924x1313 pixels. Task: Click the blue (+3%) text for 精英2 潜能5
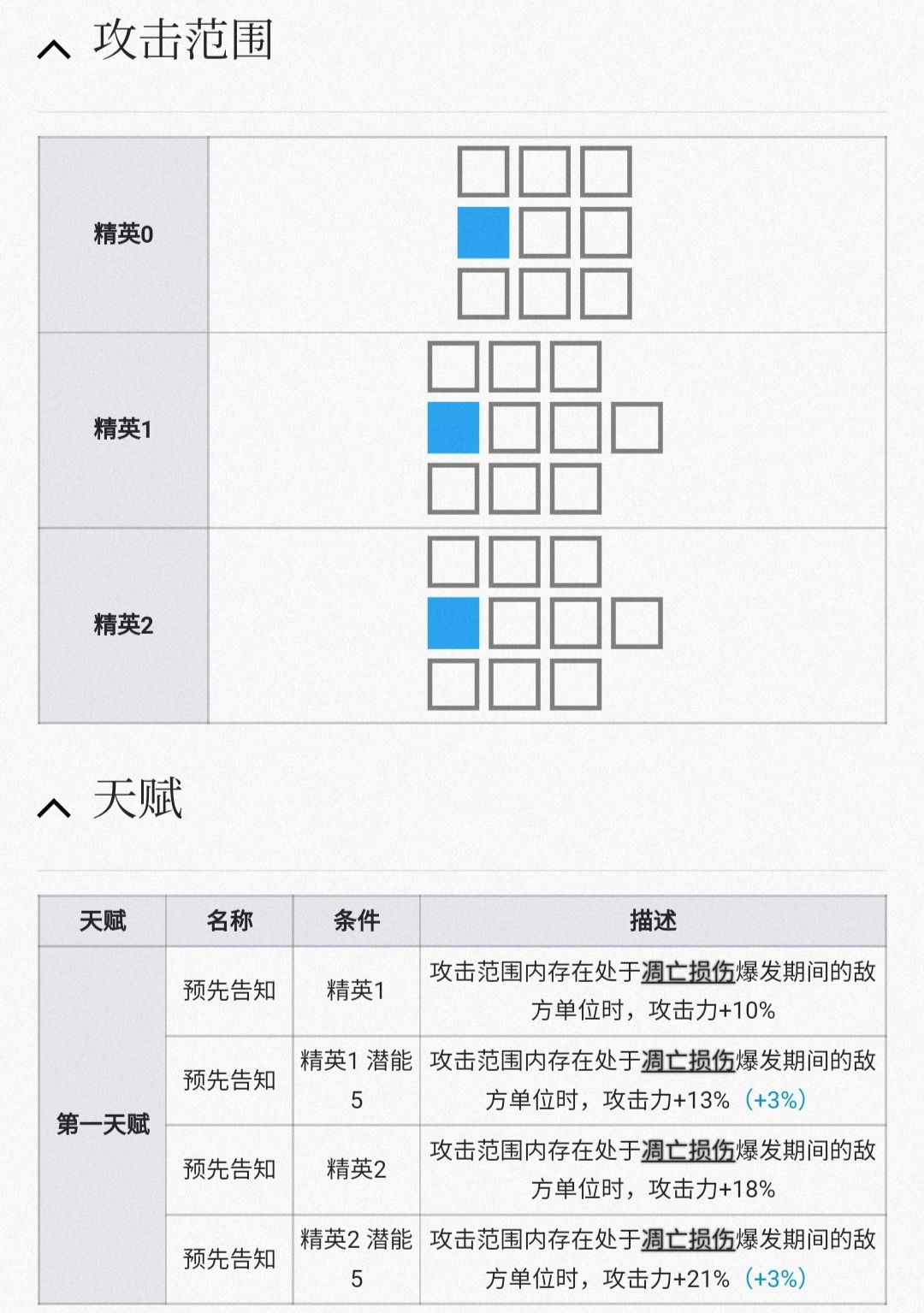[774, 1280]
